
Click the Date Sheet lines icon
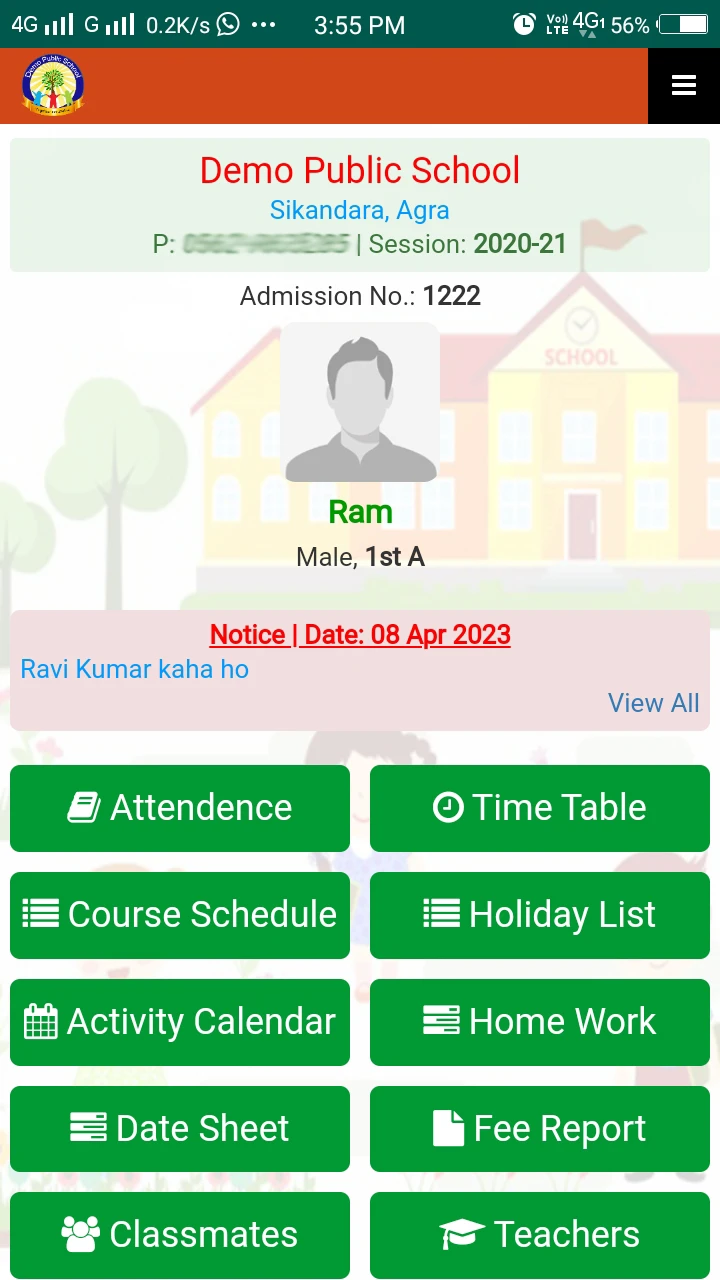click(89, 1128)
